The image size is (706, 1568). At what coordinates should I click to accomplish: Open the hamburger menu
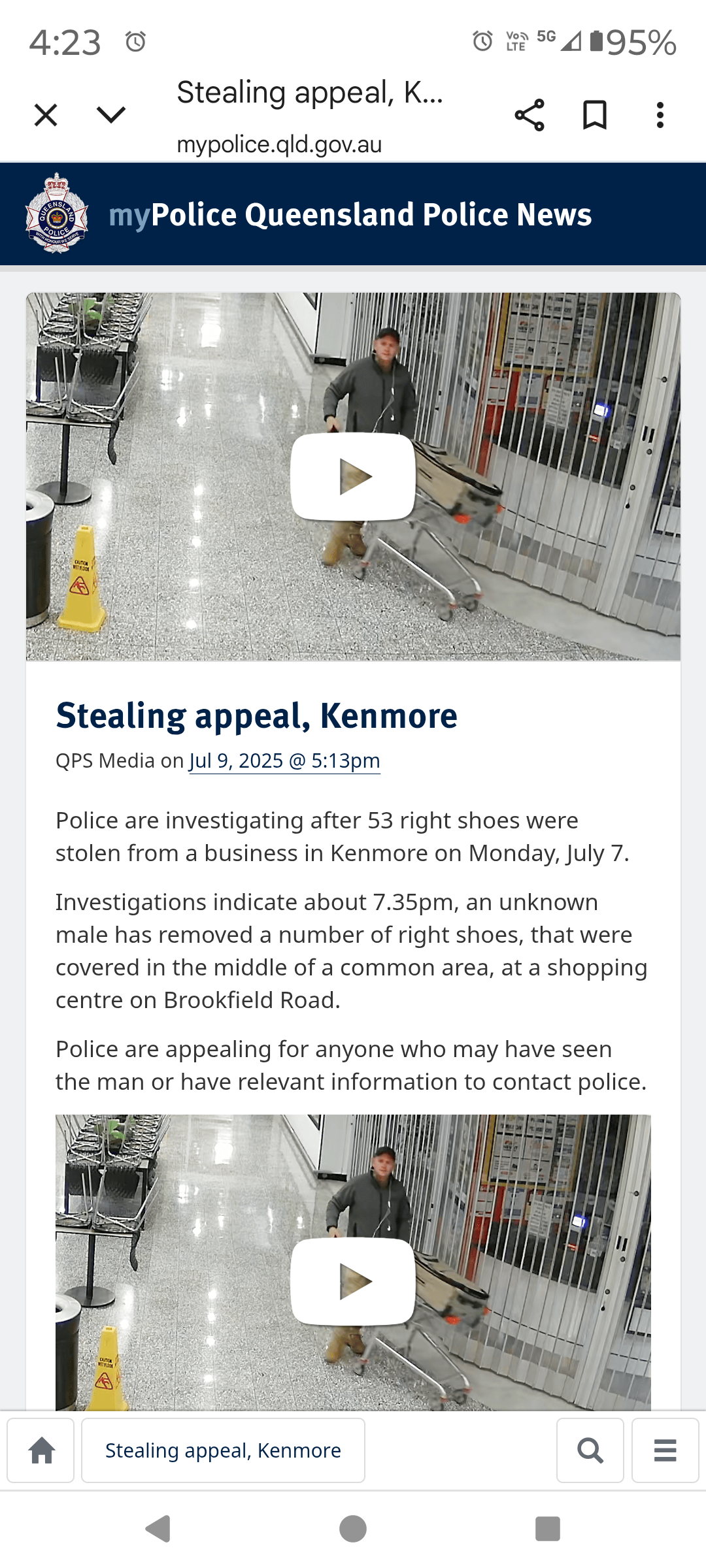click(x=665, y=1450)
